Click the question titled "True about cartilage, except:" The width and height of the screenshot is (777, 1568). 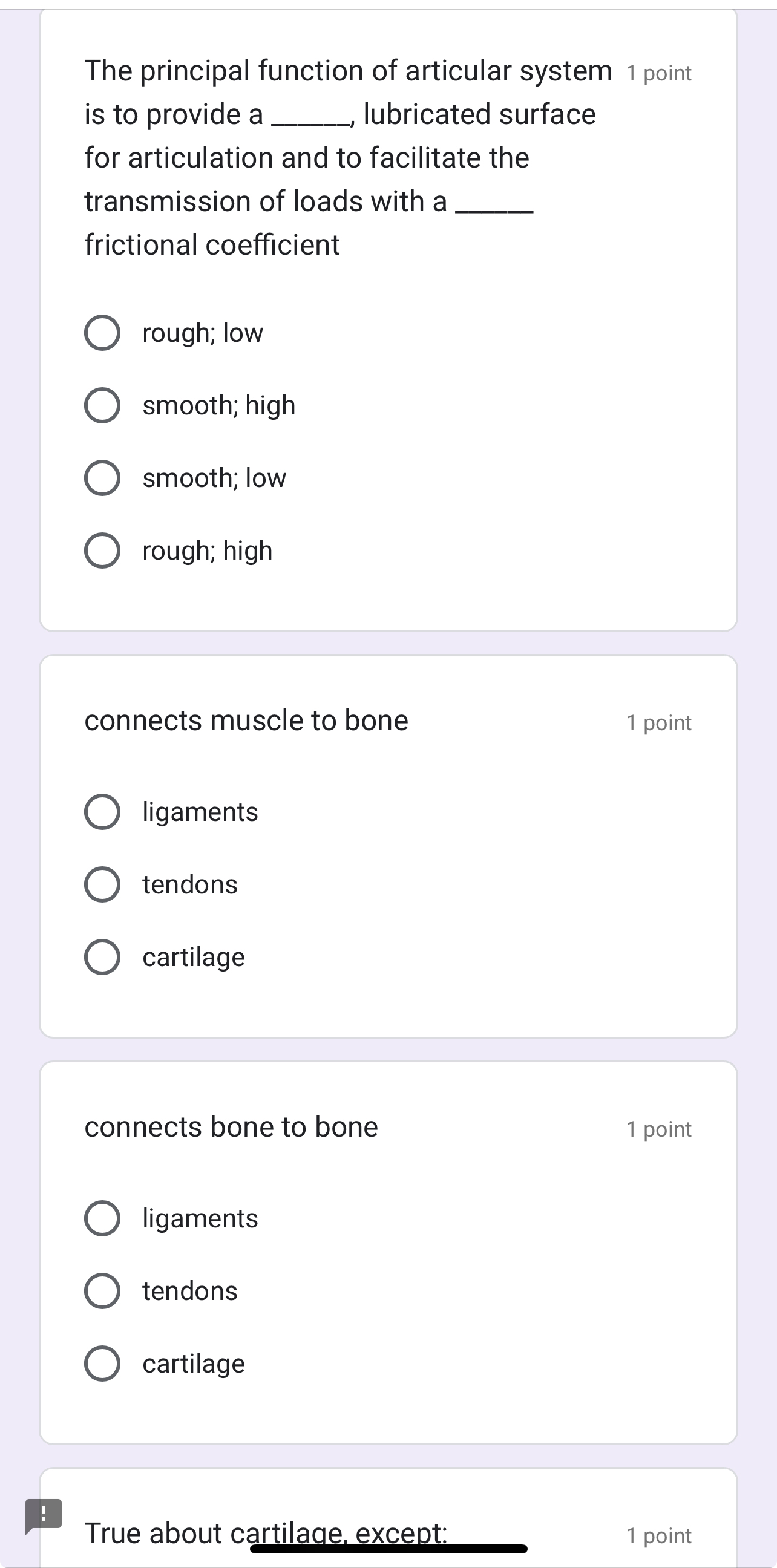click(267, 1533)
